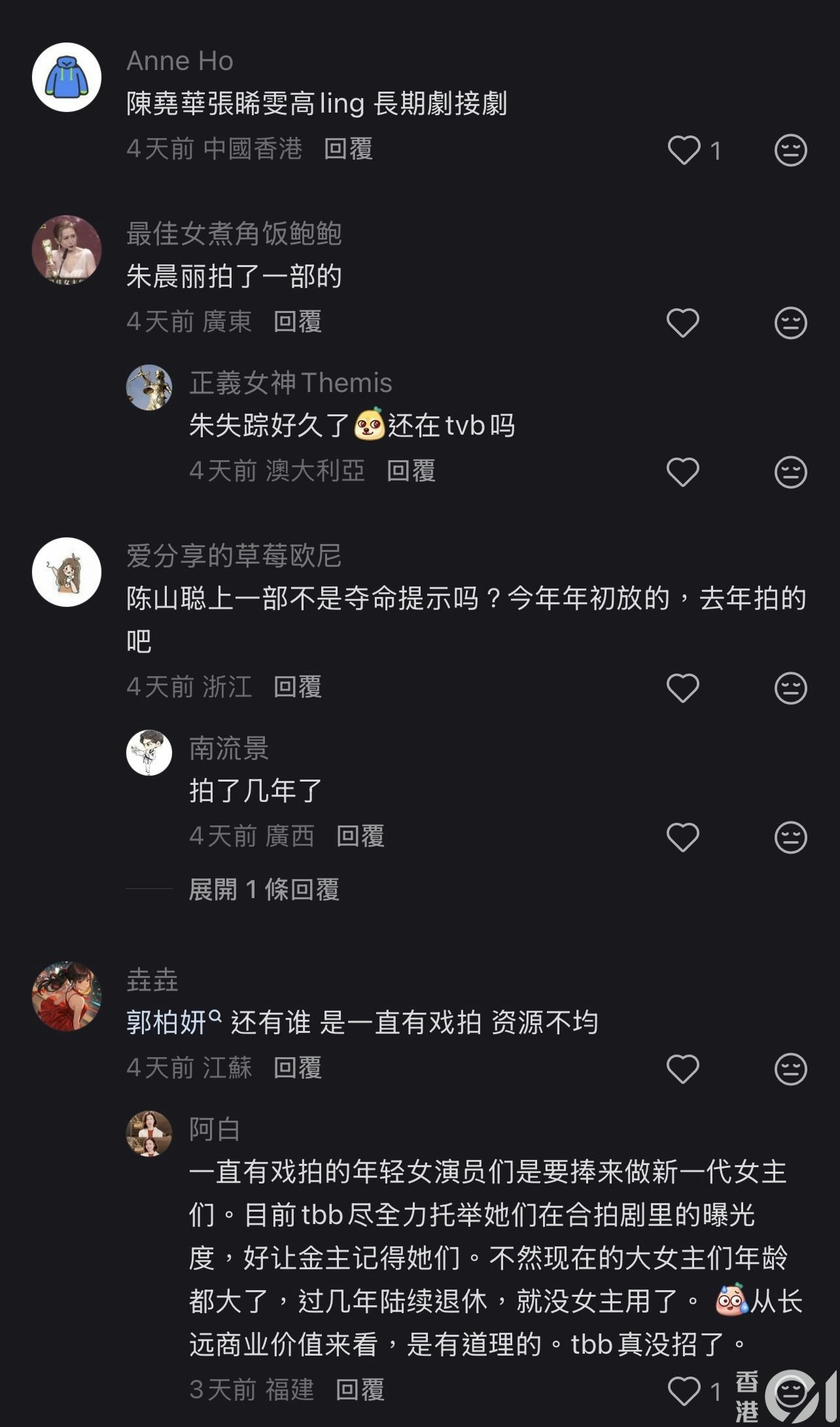
Task: Reply to 垚垚's comment
Action: (x=298, y=1068)
